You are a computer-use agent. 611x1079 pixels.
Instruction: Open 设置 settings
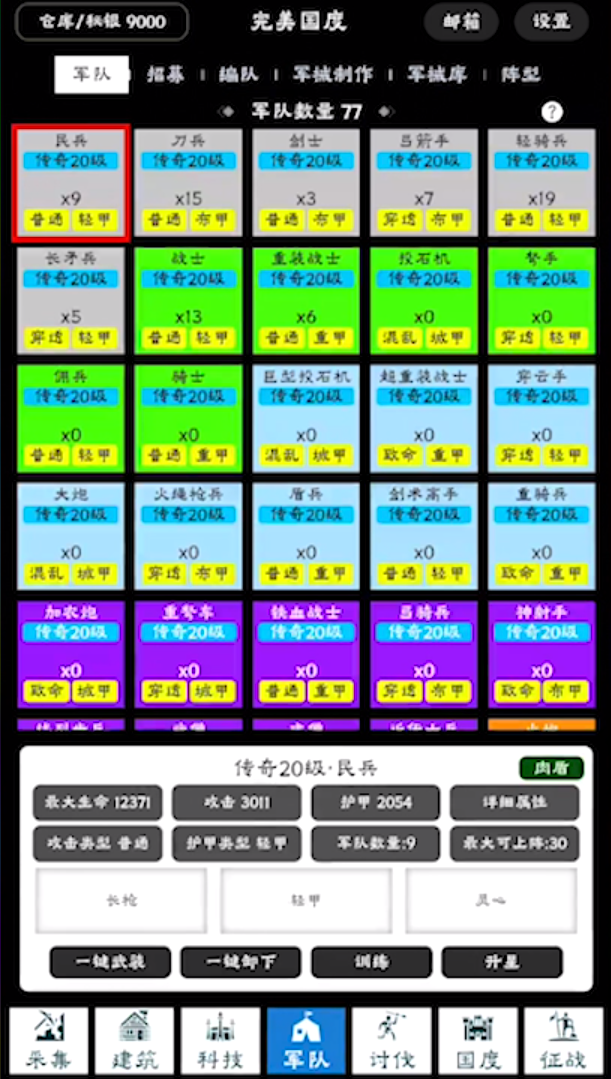(x=552, y=22)
